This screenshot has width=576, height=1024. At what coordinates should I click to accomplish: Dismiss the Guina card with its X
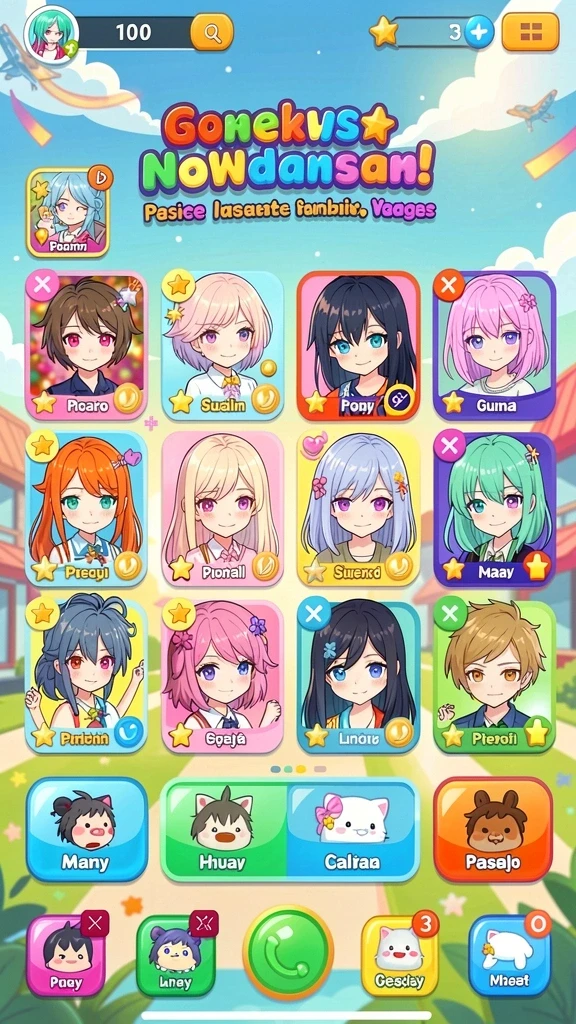(x=449, y=285)
